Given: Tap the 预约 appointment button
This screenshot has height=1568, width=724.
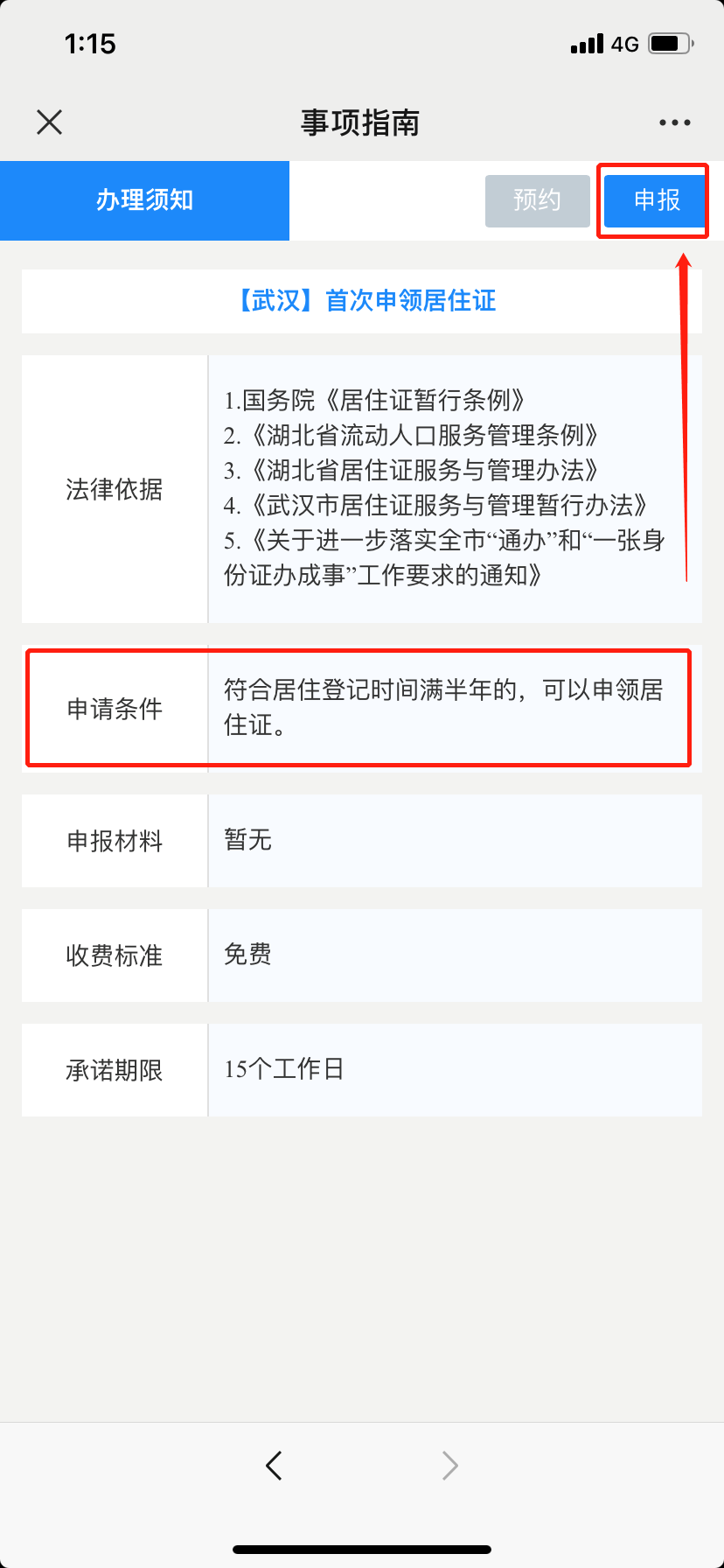Looking at the screenshot, I should pos(537,200).
